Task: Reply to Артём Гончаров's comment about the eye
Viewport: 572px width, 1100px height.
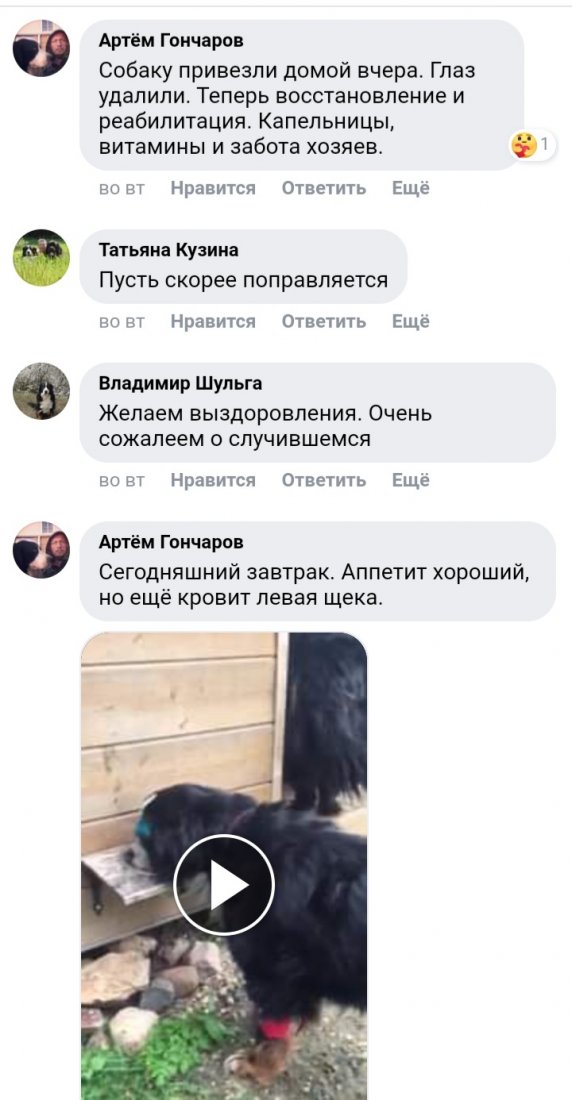Action: pos(324,188)
